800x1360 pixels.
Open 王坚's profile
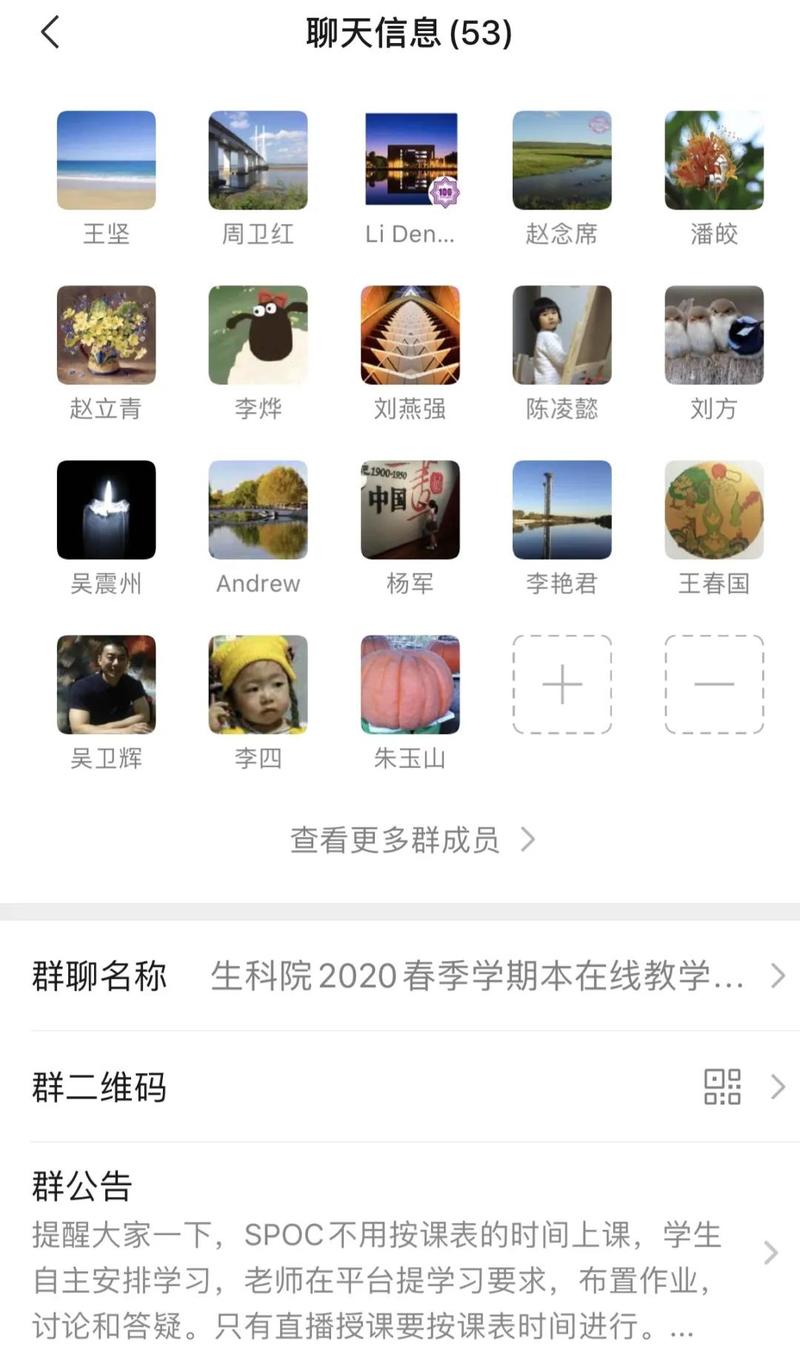(x=106, y=160)
